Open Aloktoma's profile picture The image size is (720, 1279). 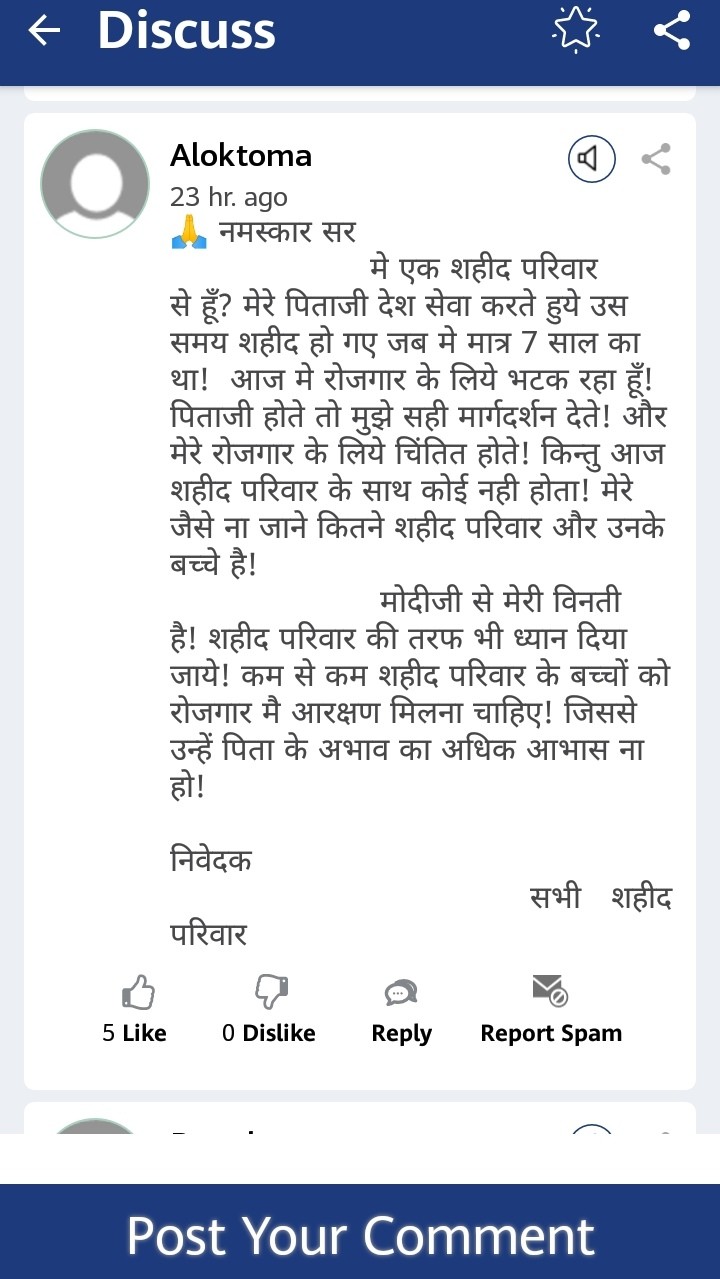coord(95,184)
